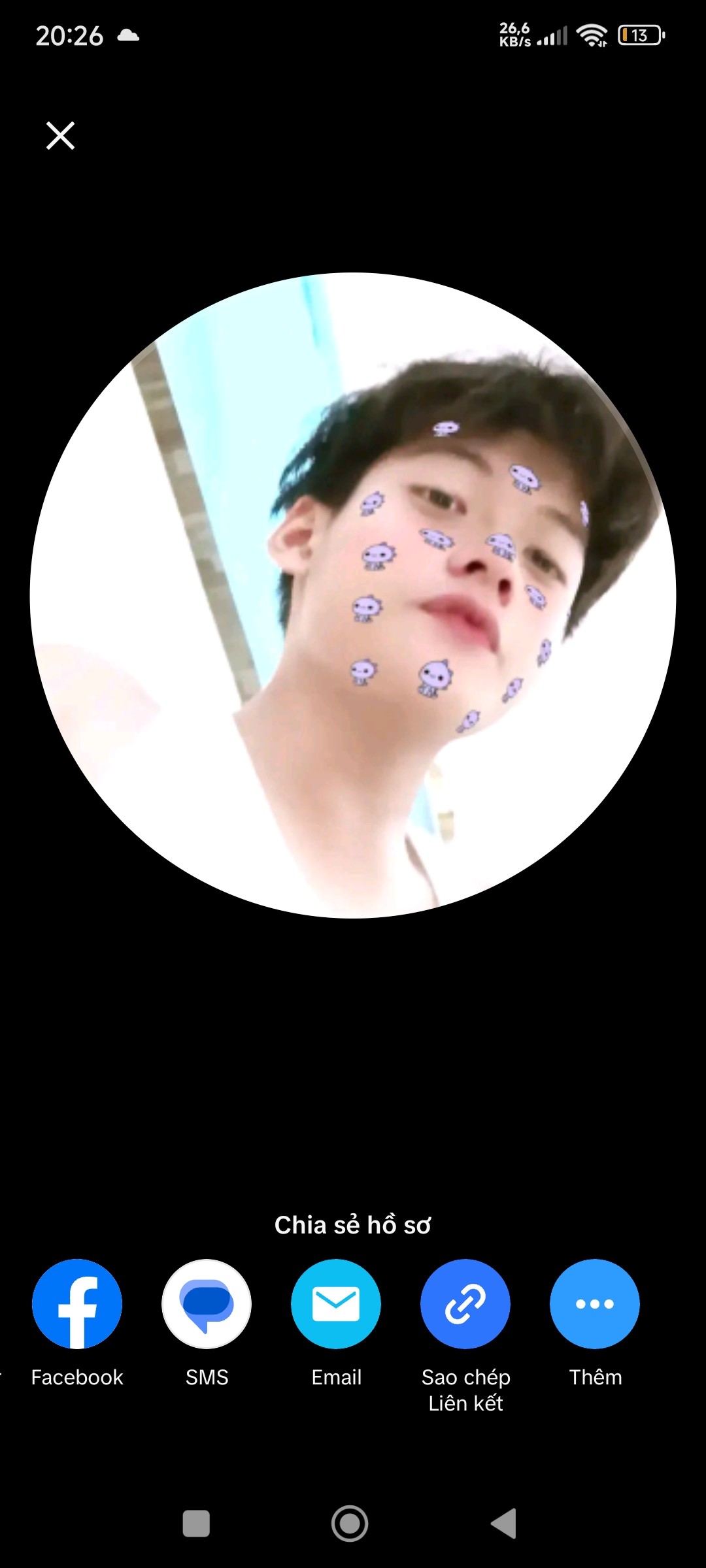Share profile via SMS
Image resolution: width=706 pixels, height=1568 pixels.
[207, 1303]
